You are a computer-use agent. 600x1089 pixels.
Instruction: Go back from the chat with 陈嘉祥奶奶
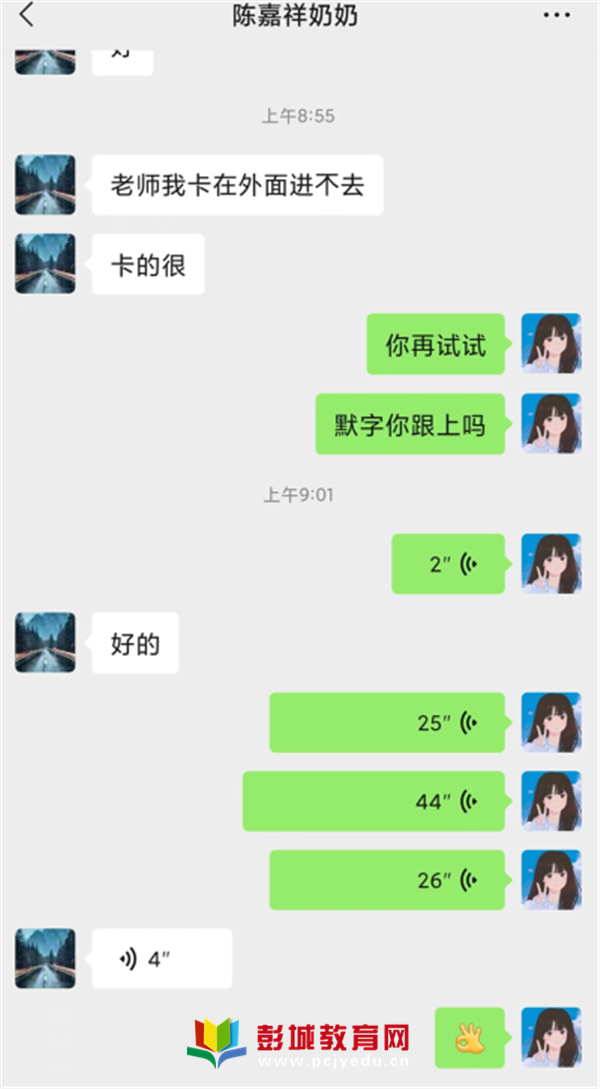click(26, 16)
